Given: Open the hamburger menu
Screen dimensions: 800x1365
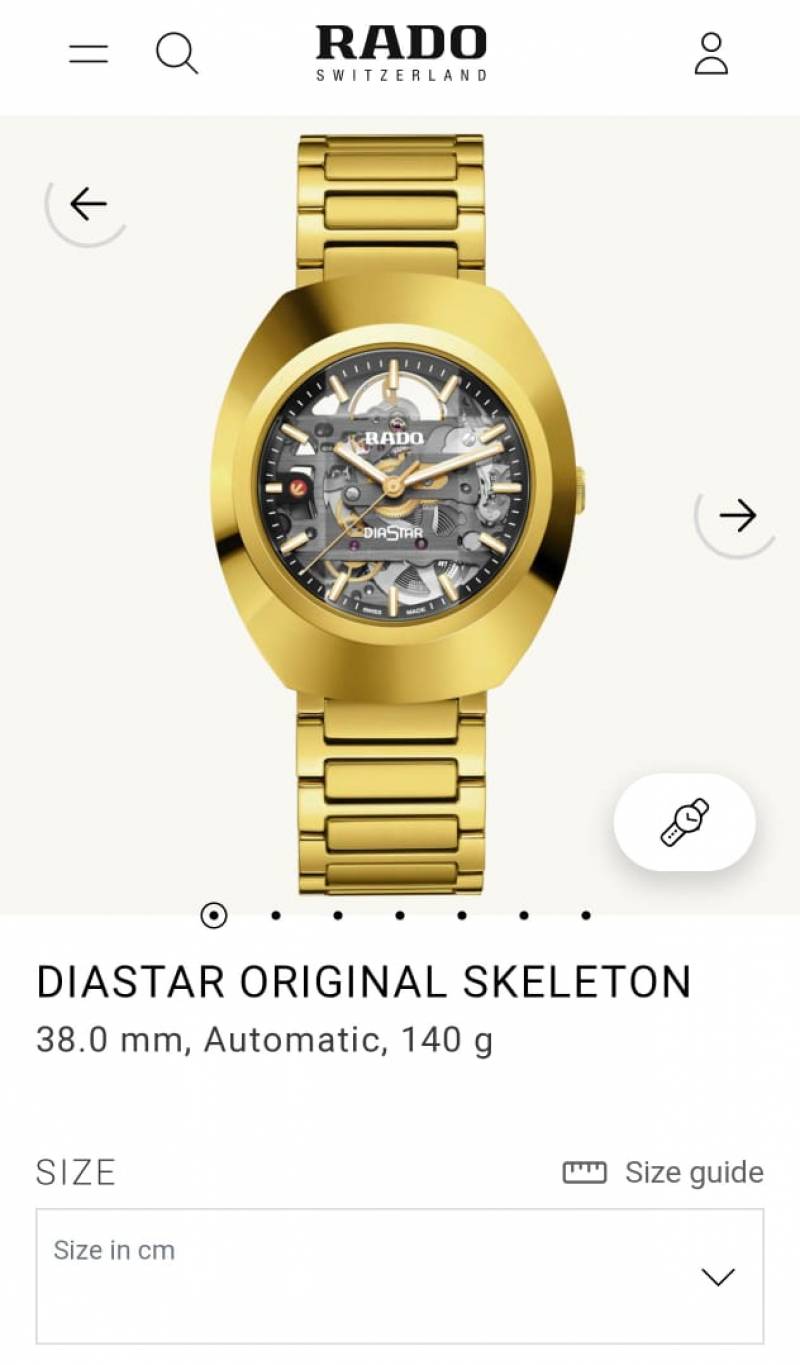Looking at the screenshot, I should click(x=88, y=54).
